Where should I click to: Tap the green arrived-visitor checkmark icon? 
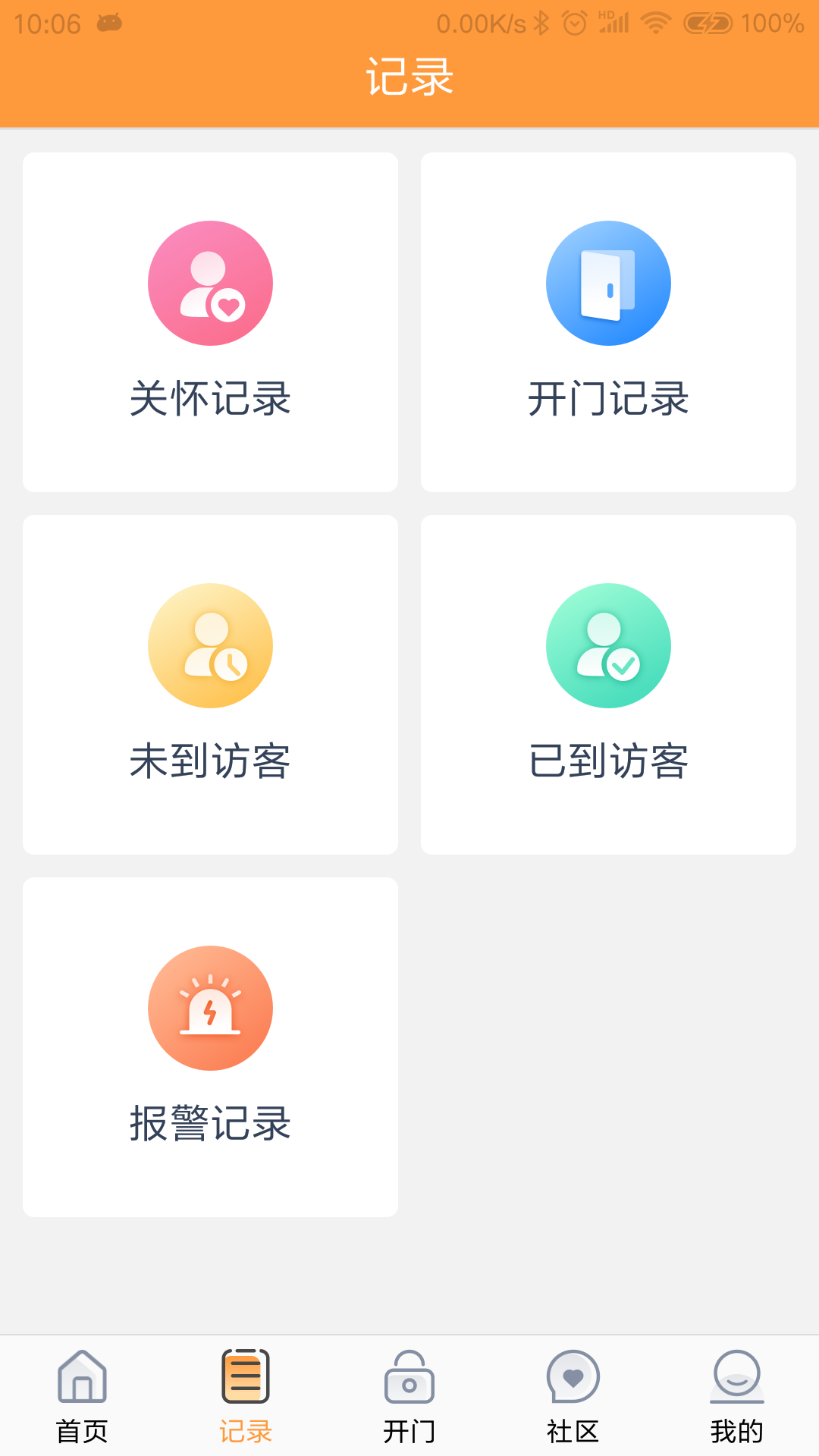(607, 645)
